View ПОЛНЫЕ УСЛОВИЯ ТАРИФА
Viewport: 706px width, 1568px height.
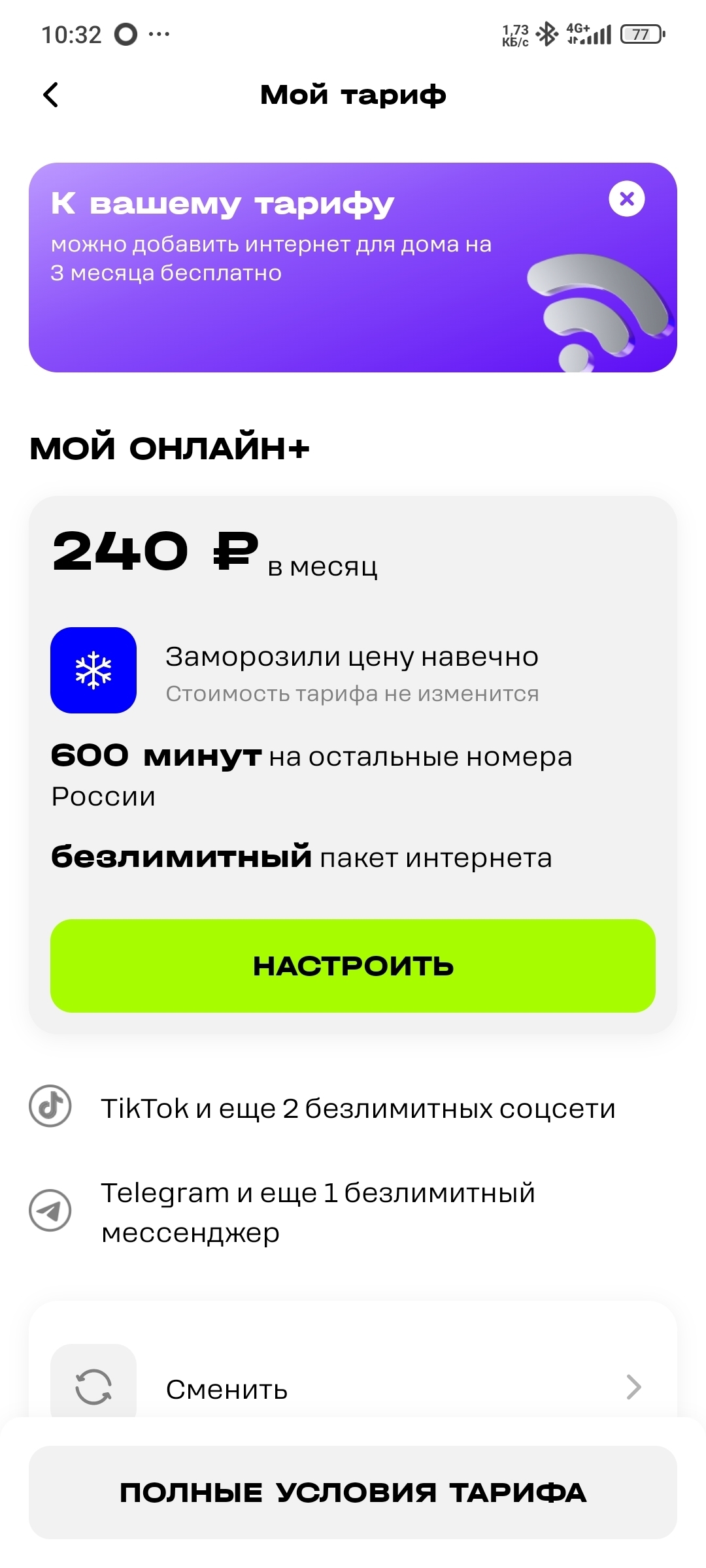click(353, 1492)
